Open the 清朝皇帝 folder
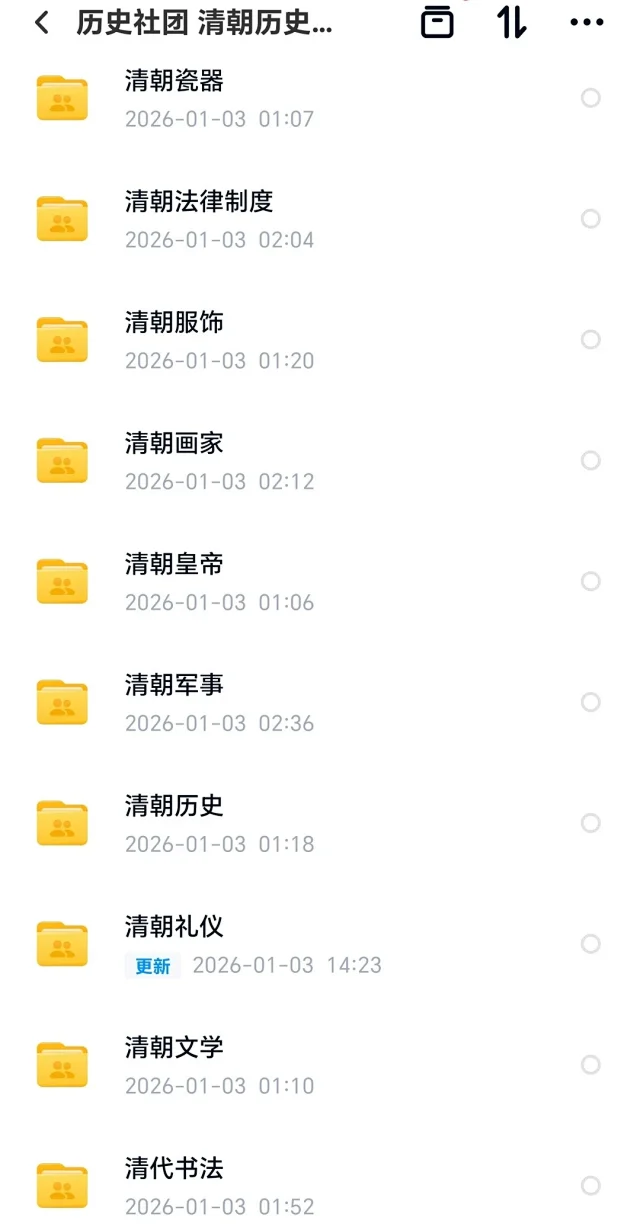Image resolution: width=640 pixels, height=1230 pixels. pyautogui.click(x=174, y=565)
